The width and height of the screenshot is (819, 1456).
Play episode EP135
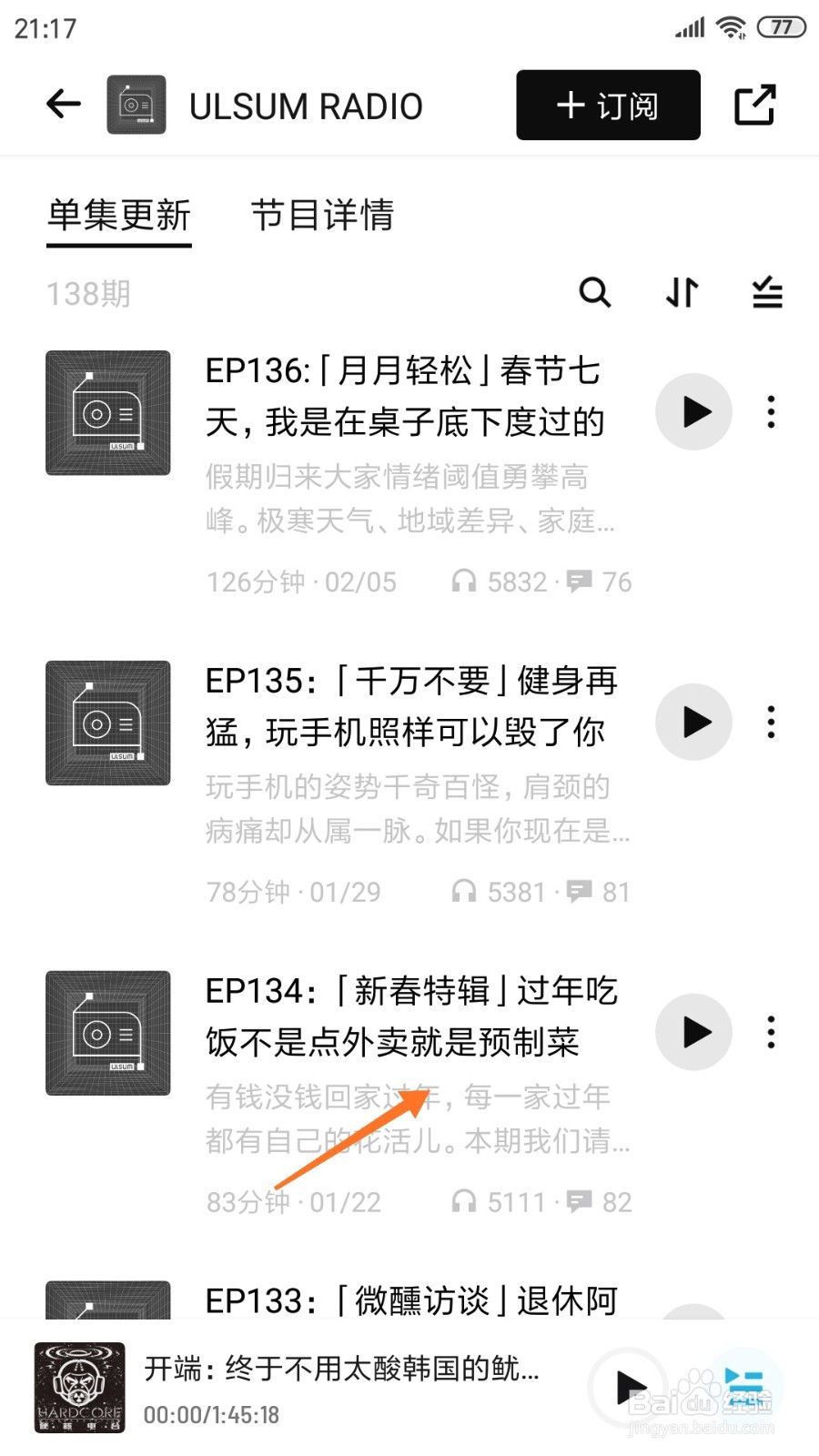[694, 723]
